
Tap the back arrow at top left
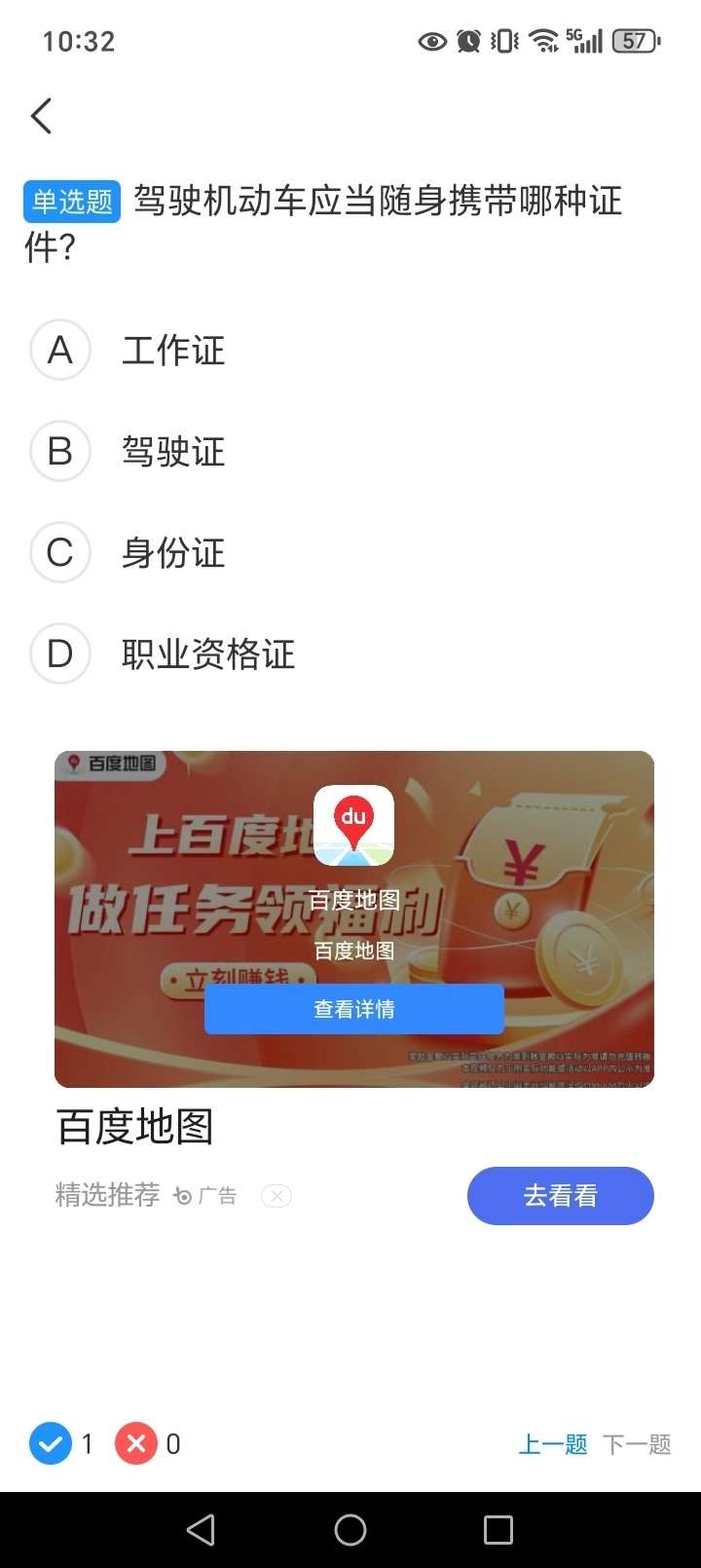click(x=40, y=115)
